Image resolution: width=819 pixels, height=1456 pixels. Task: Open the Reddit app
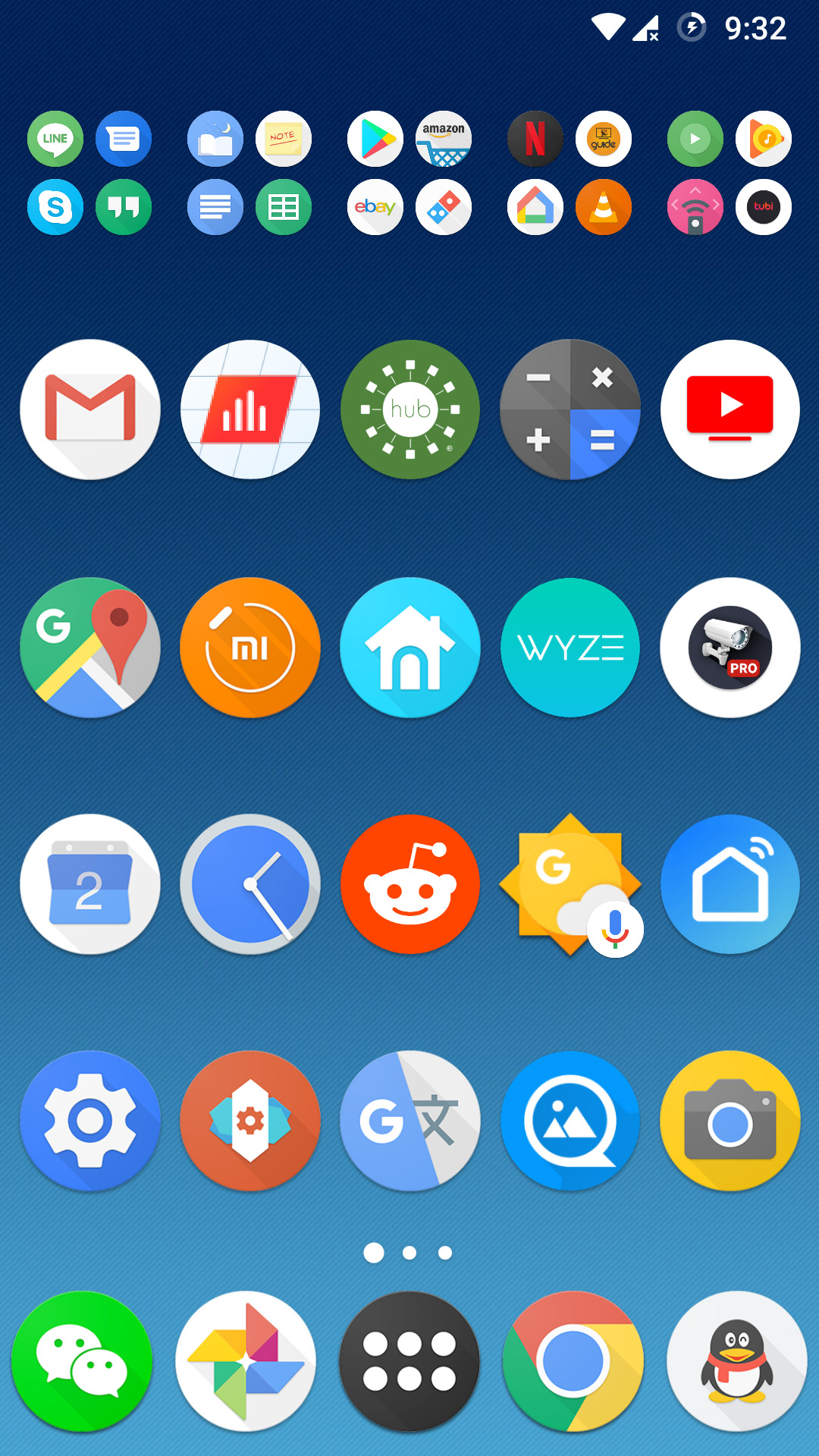coord(410,884)
